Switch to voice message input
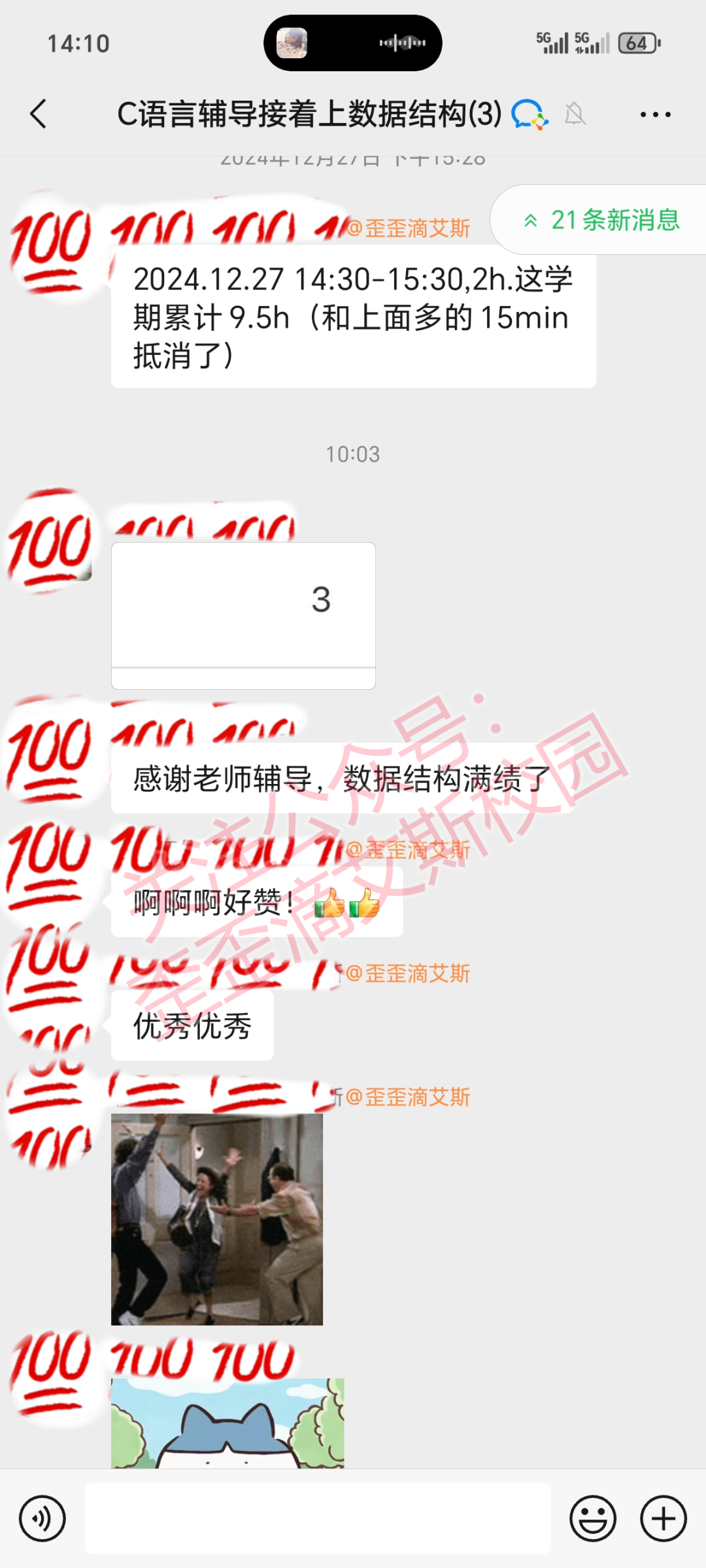706x1568 pixels. (42, 1518)
